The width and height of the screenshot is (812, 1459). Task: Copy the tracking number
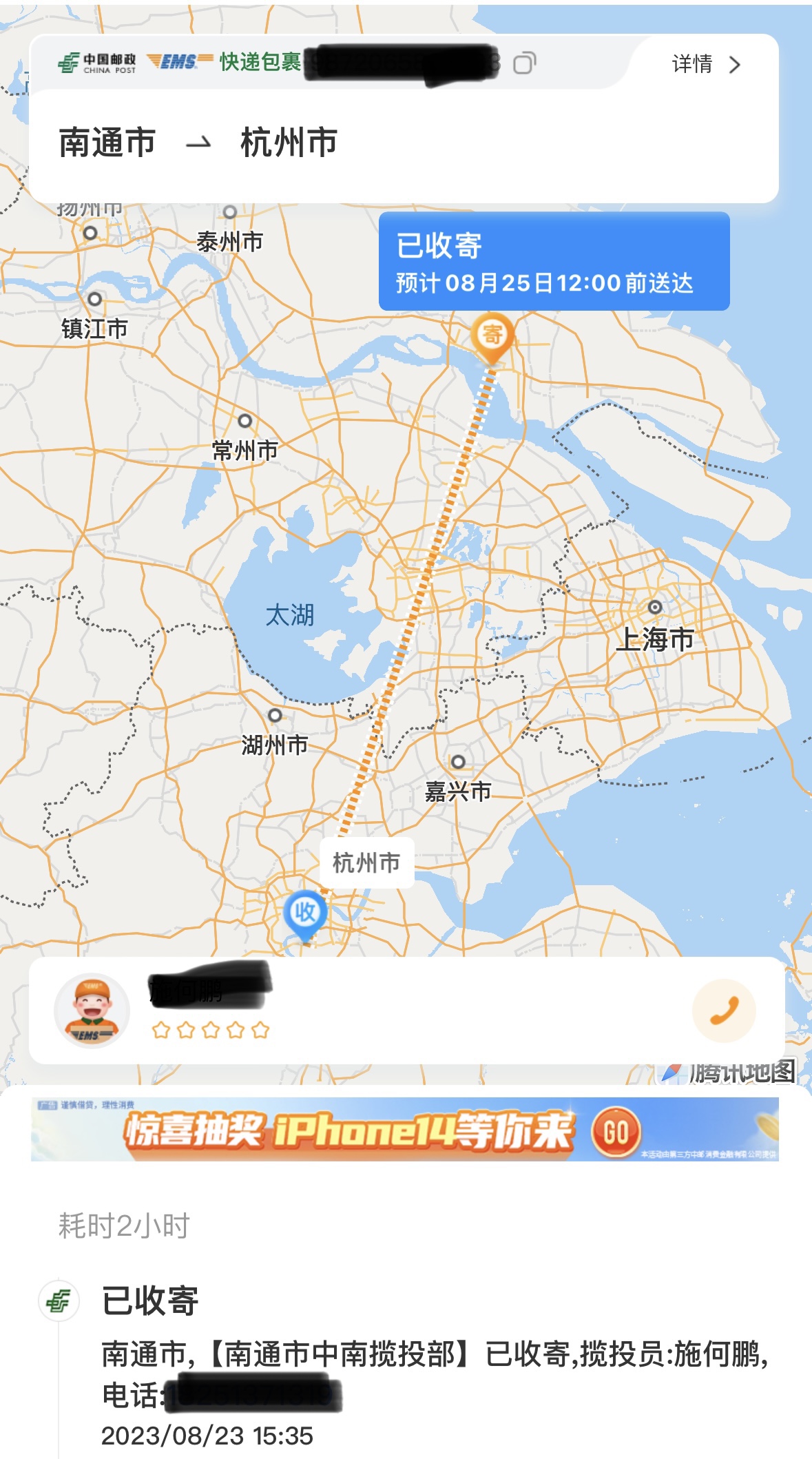524,64
